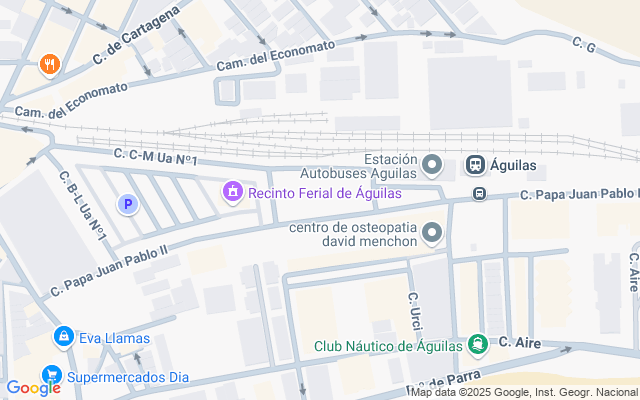
Task: Tap centro de osteopatia david menchon pin
Action: (x=432, y=233)
